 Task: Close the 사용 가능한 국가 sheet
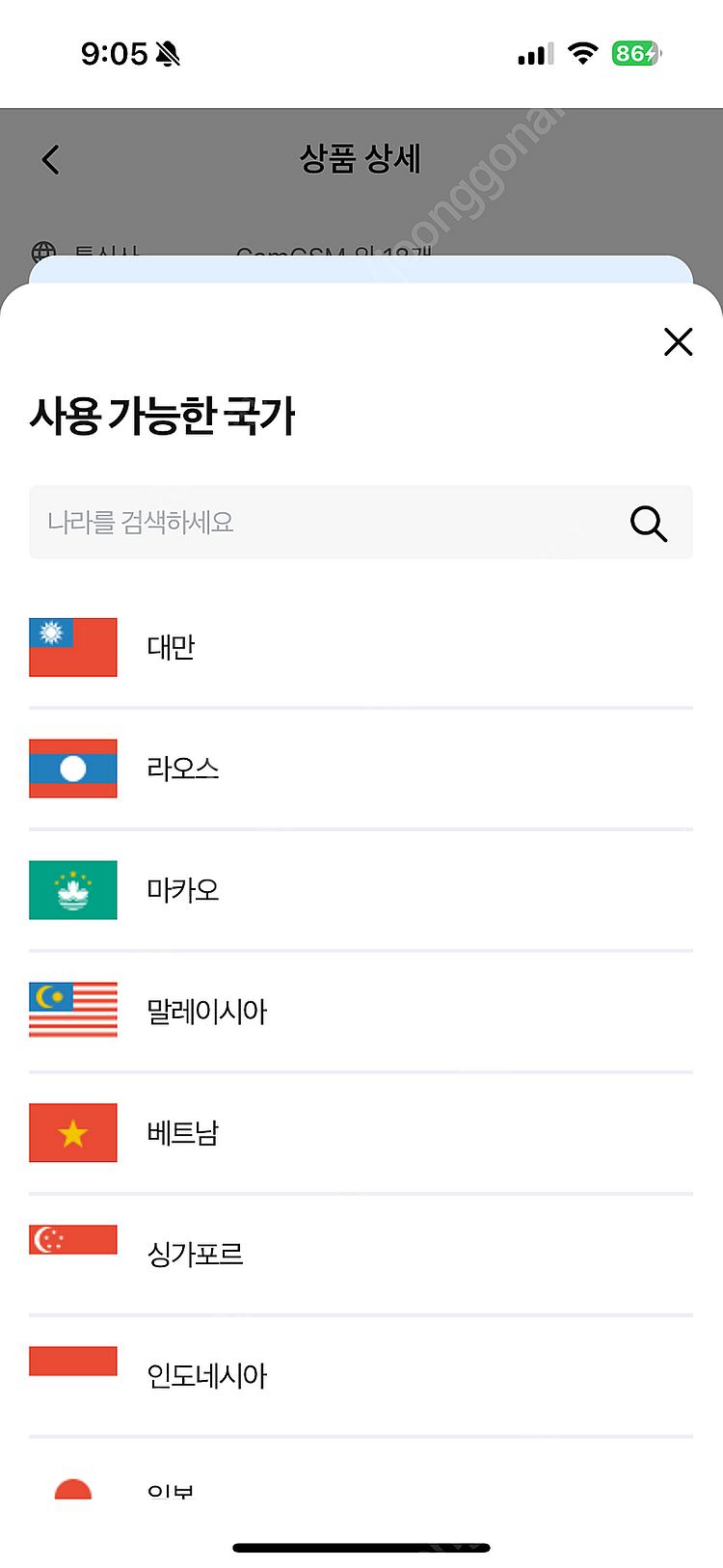(x=678, y=342)
